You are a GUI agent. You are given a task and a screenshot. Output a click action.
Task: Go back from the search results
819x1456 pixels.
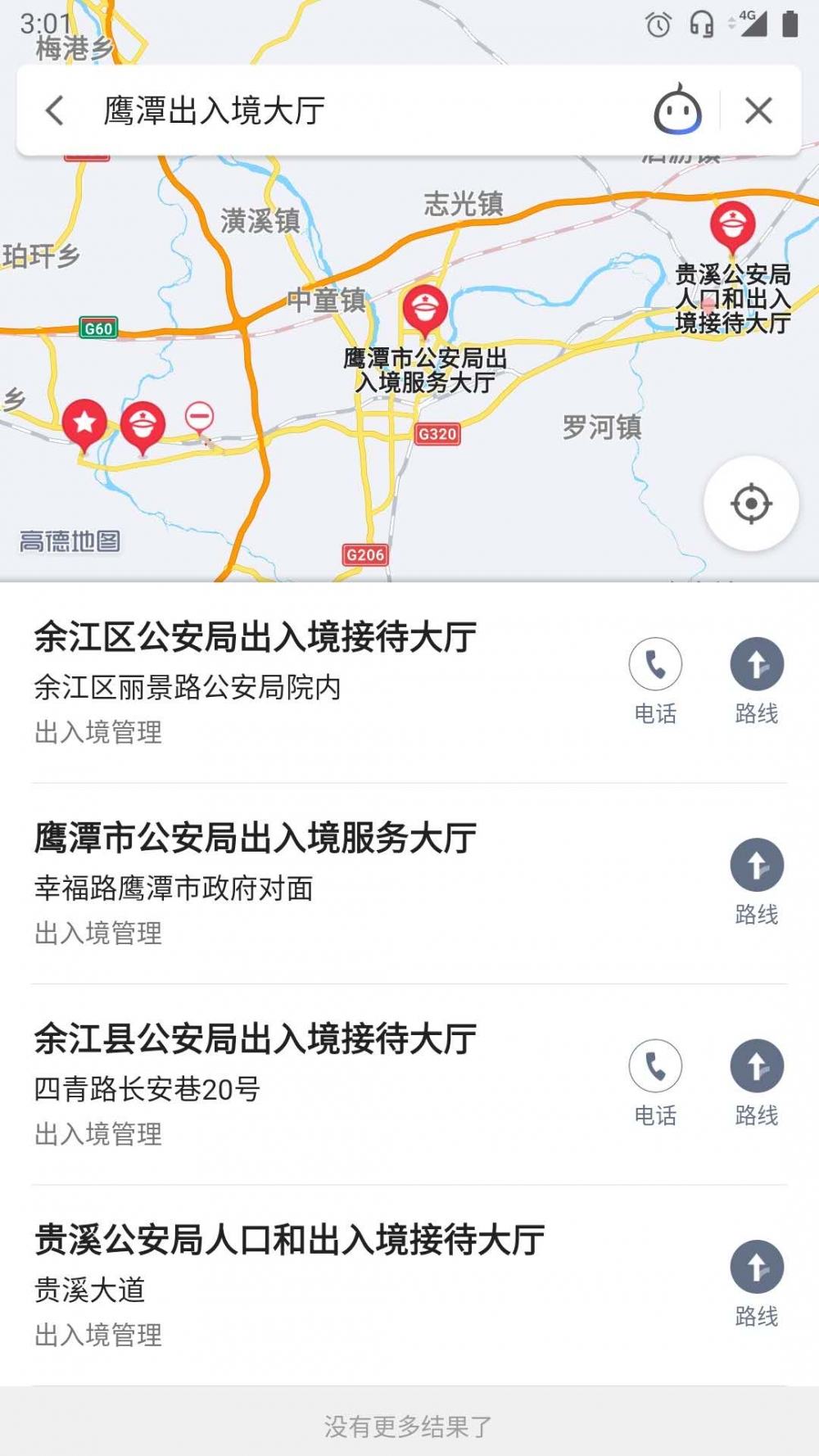tap(55, 110)
